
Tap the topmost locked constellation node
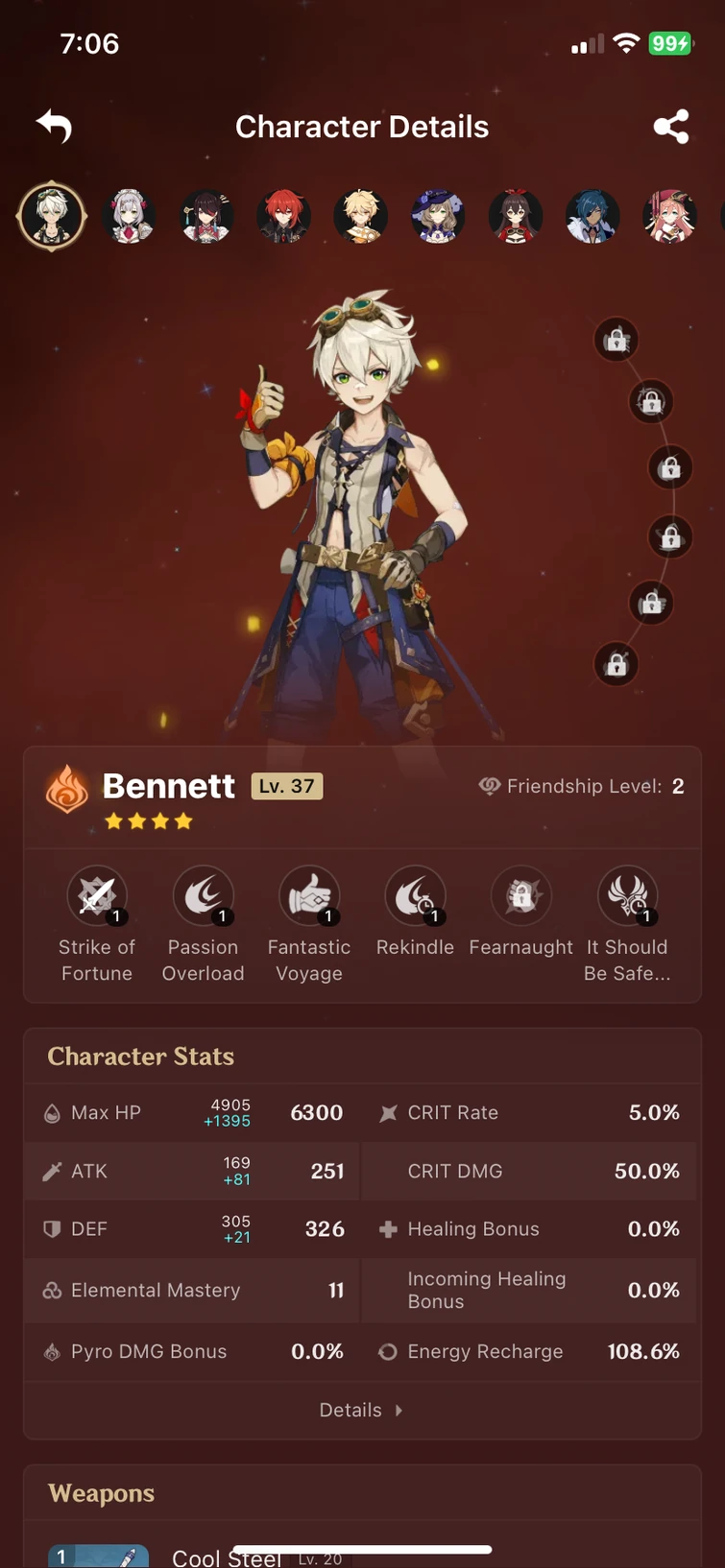click(x=616, y=340)
